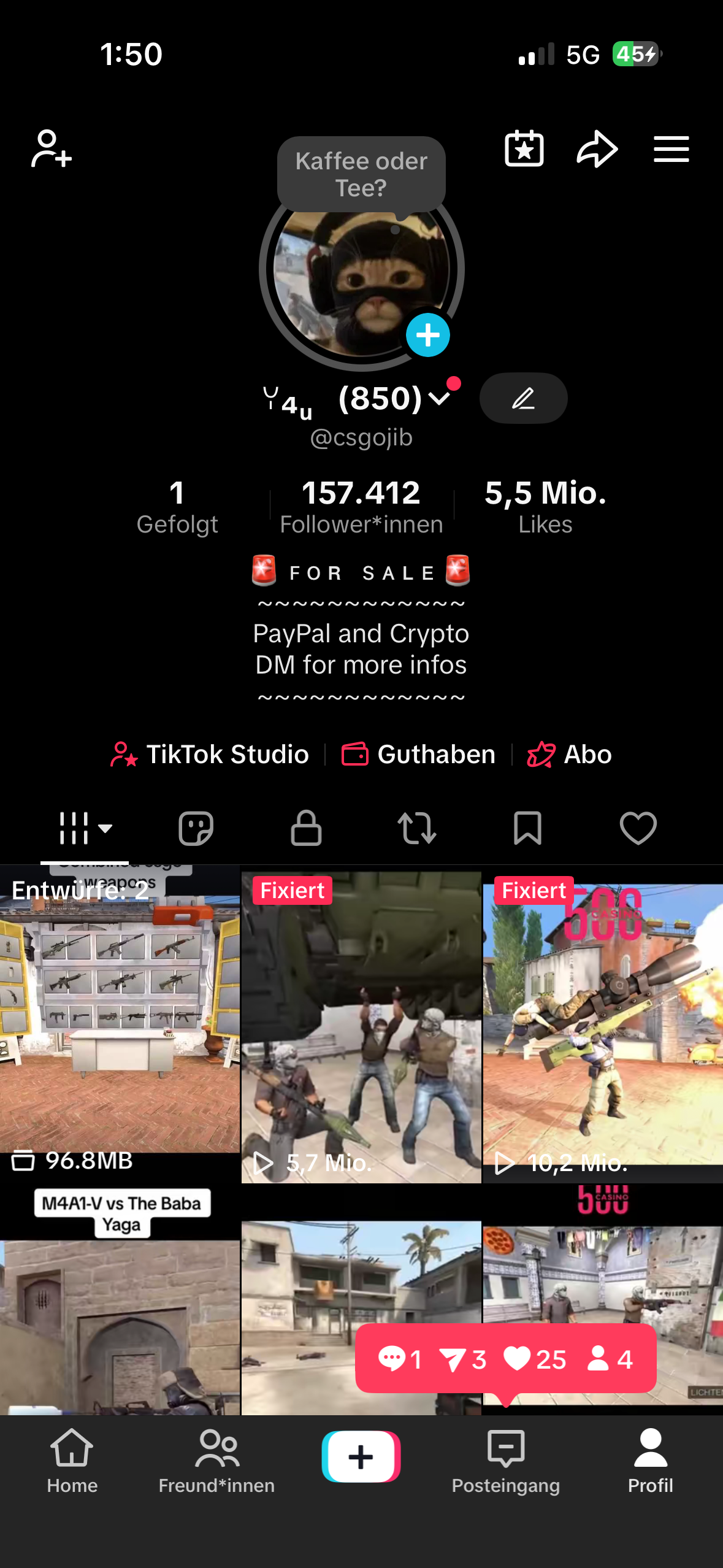Open the hamburger menu
The width and height of the screenshot is (723, 1568).
click(x=671, y=149)
